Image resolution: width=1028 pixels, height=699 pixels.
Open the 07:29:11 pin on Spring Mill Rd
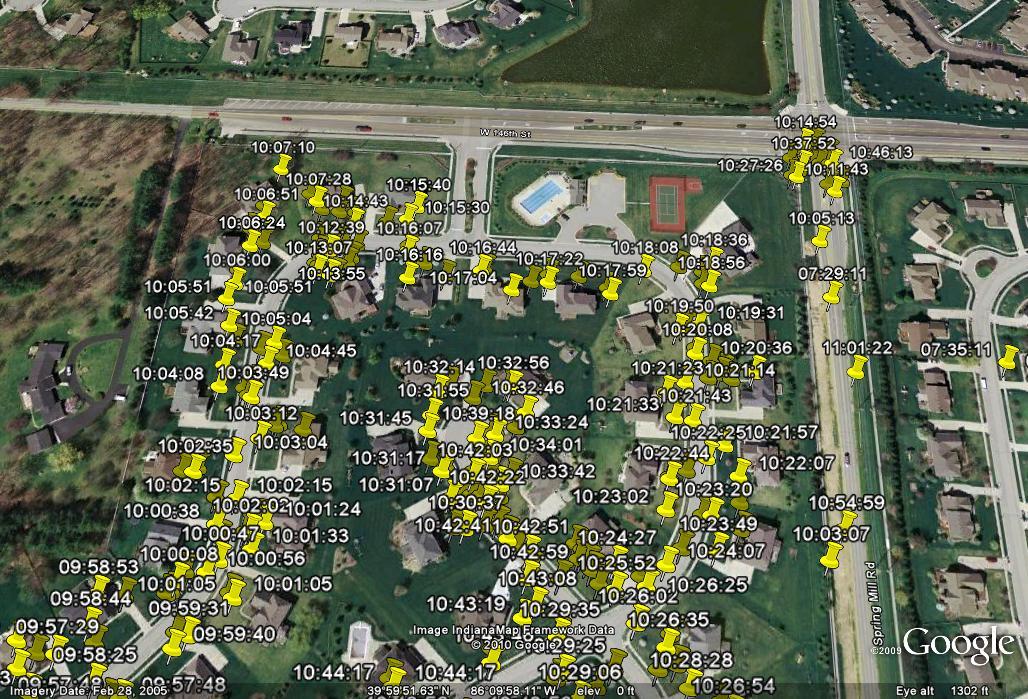(832, 293)
